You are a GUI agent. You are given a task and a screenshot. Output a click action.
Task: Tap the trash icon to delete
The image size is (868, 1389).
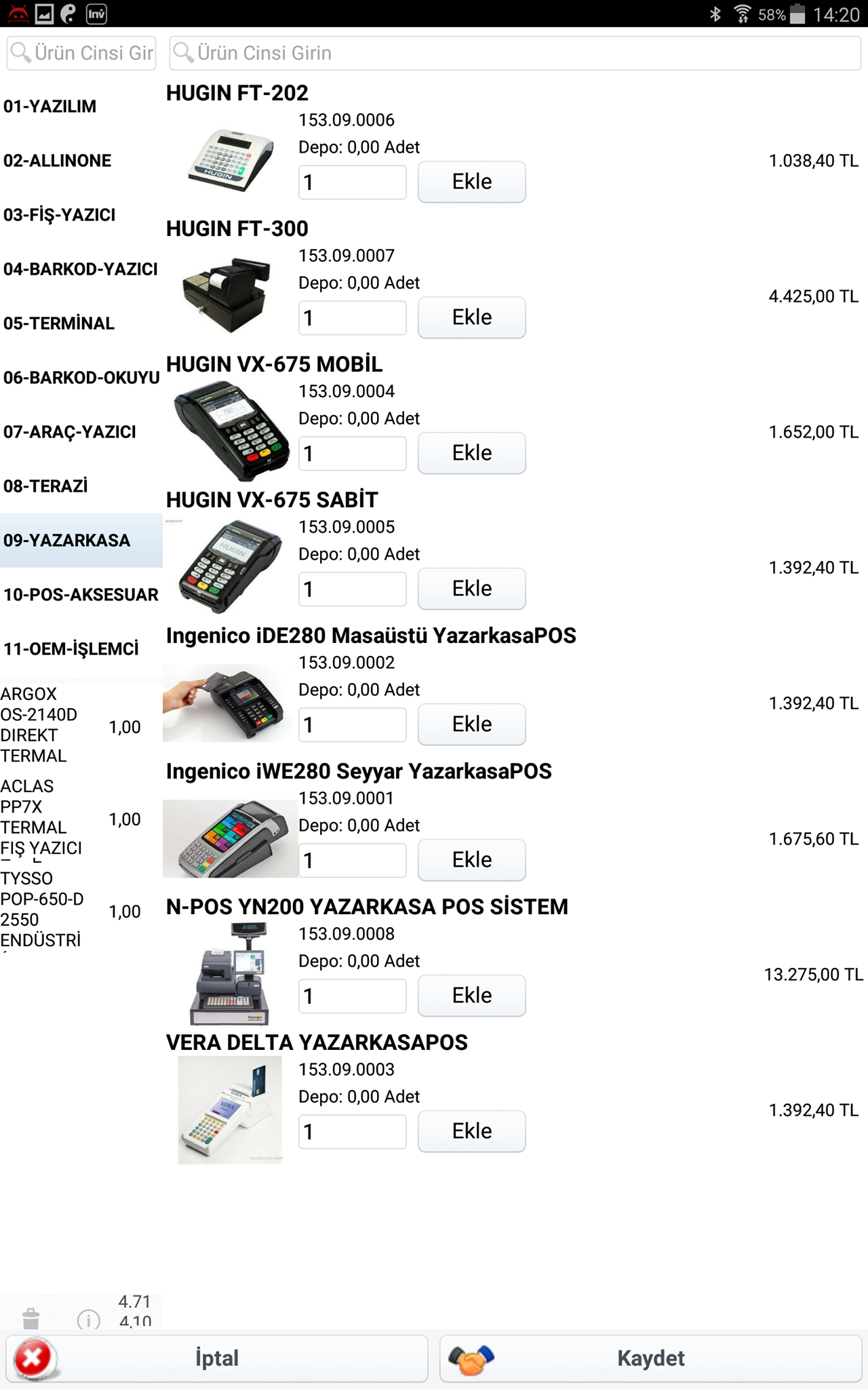31,1318
